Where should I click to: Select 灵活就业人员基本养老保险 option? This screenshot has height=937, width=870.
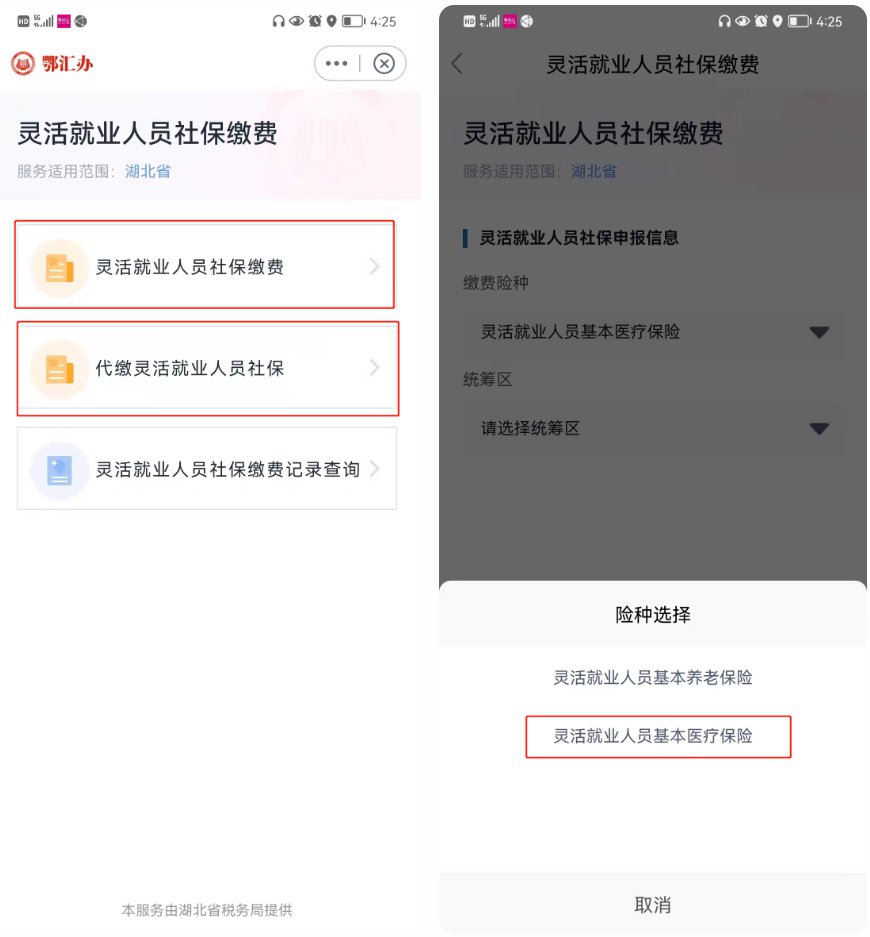(653, 678)
